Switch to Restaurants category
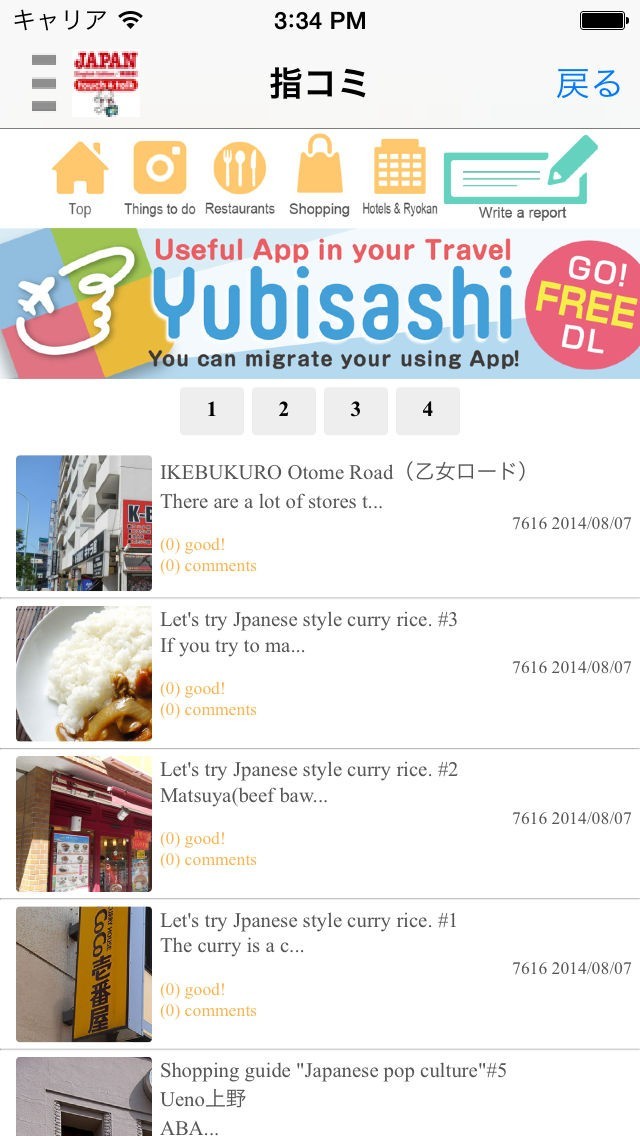The height and width of the screenshot is (1136, 640). click(x=240, y=179)
